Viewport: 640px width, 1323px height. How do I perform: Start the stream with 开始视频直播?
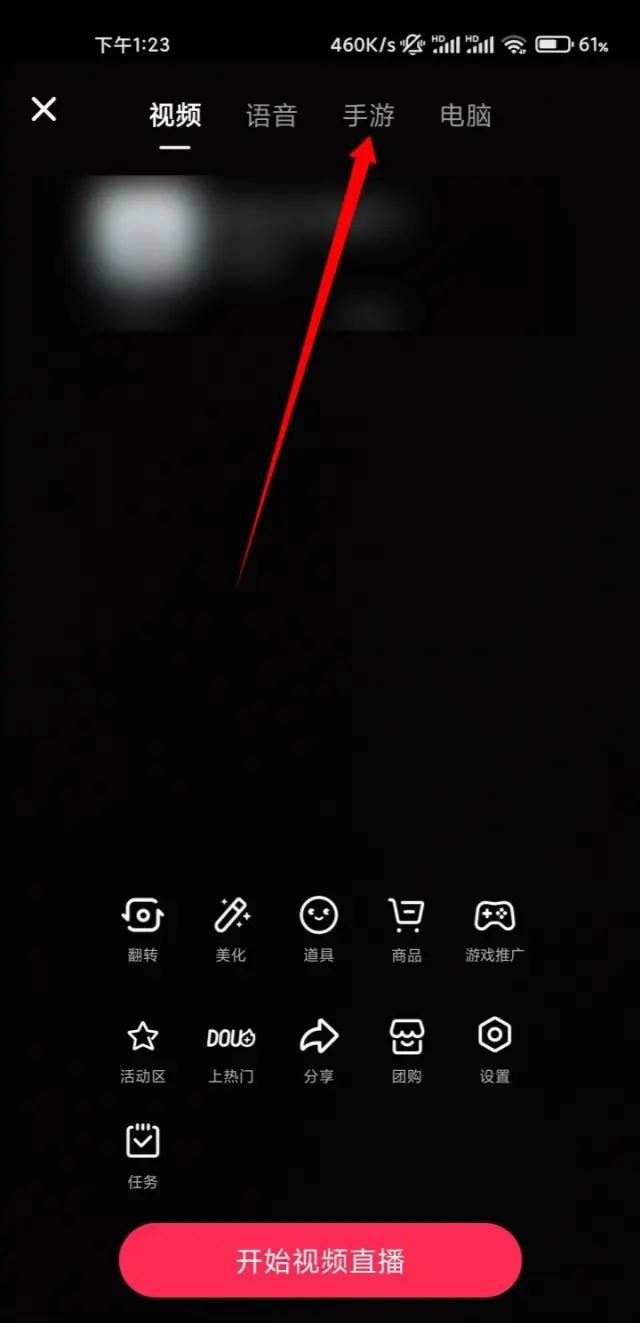[x=320, y=1260]
